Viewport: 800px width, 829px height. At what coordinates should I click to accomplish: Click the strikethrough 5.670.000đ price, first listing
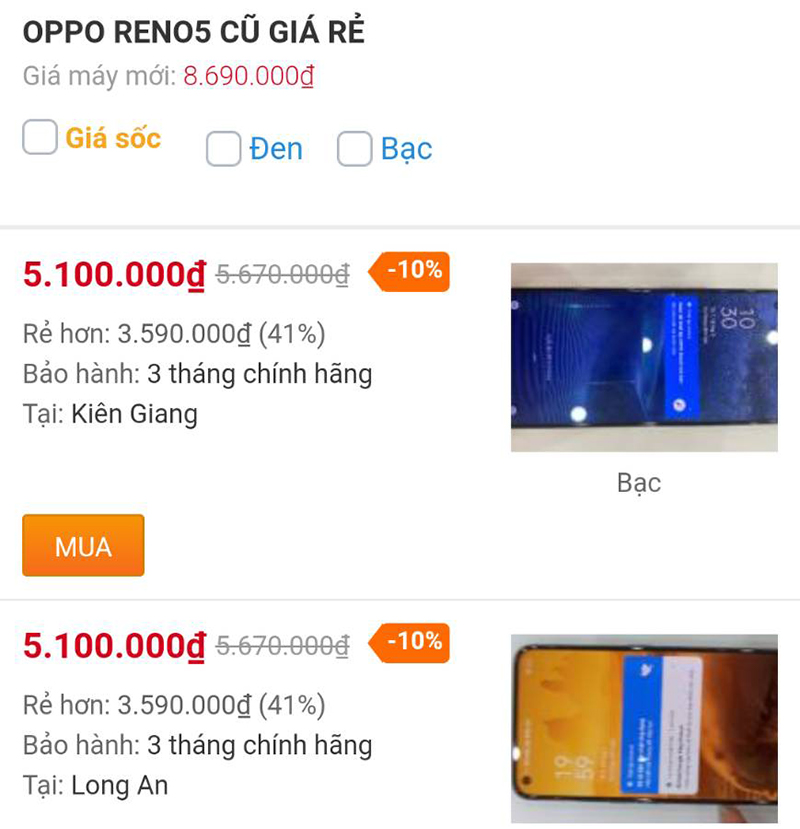[x=285, y=270]
